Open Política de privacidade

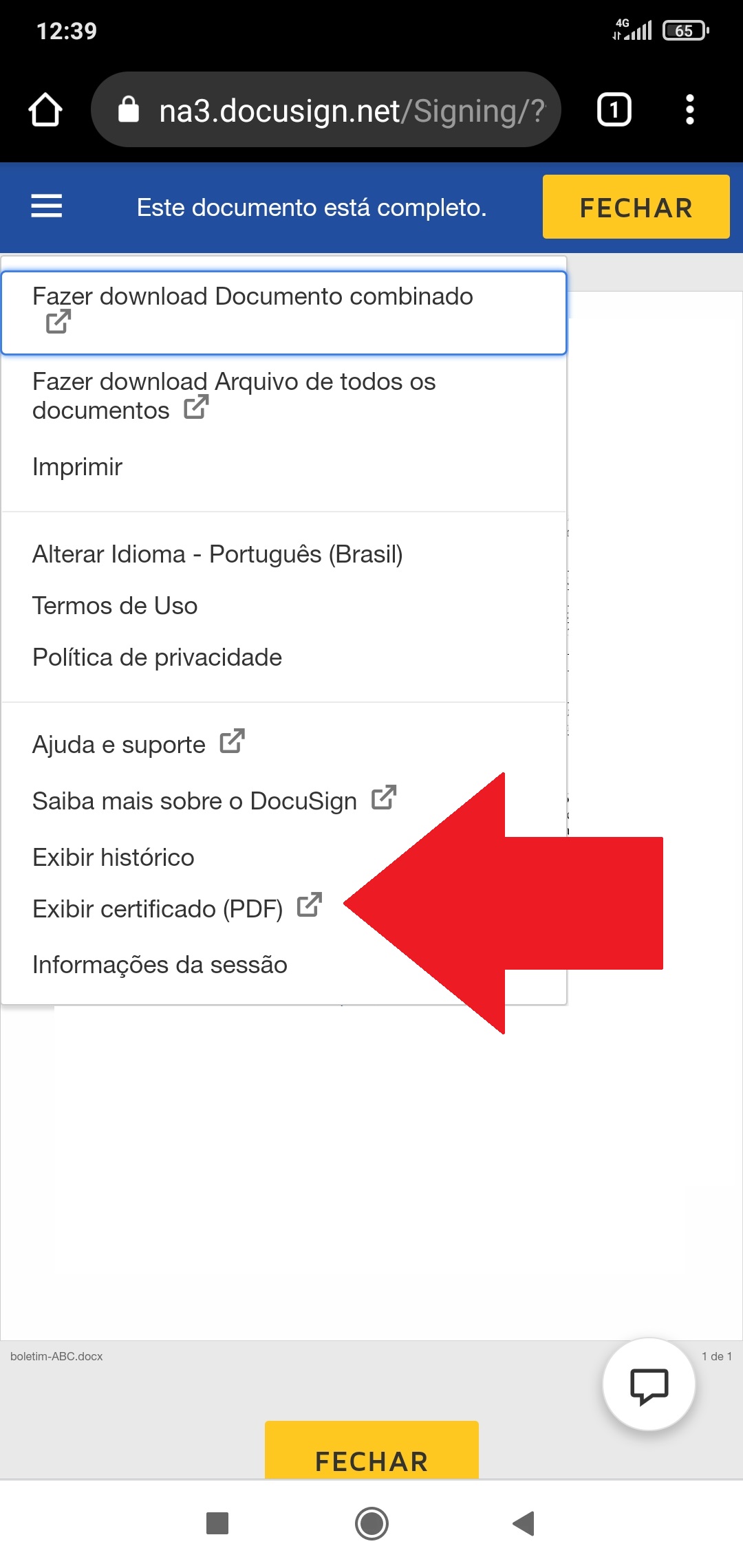(x=157, y=657)
